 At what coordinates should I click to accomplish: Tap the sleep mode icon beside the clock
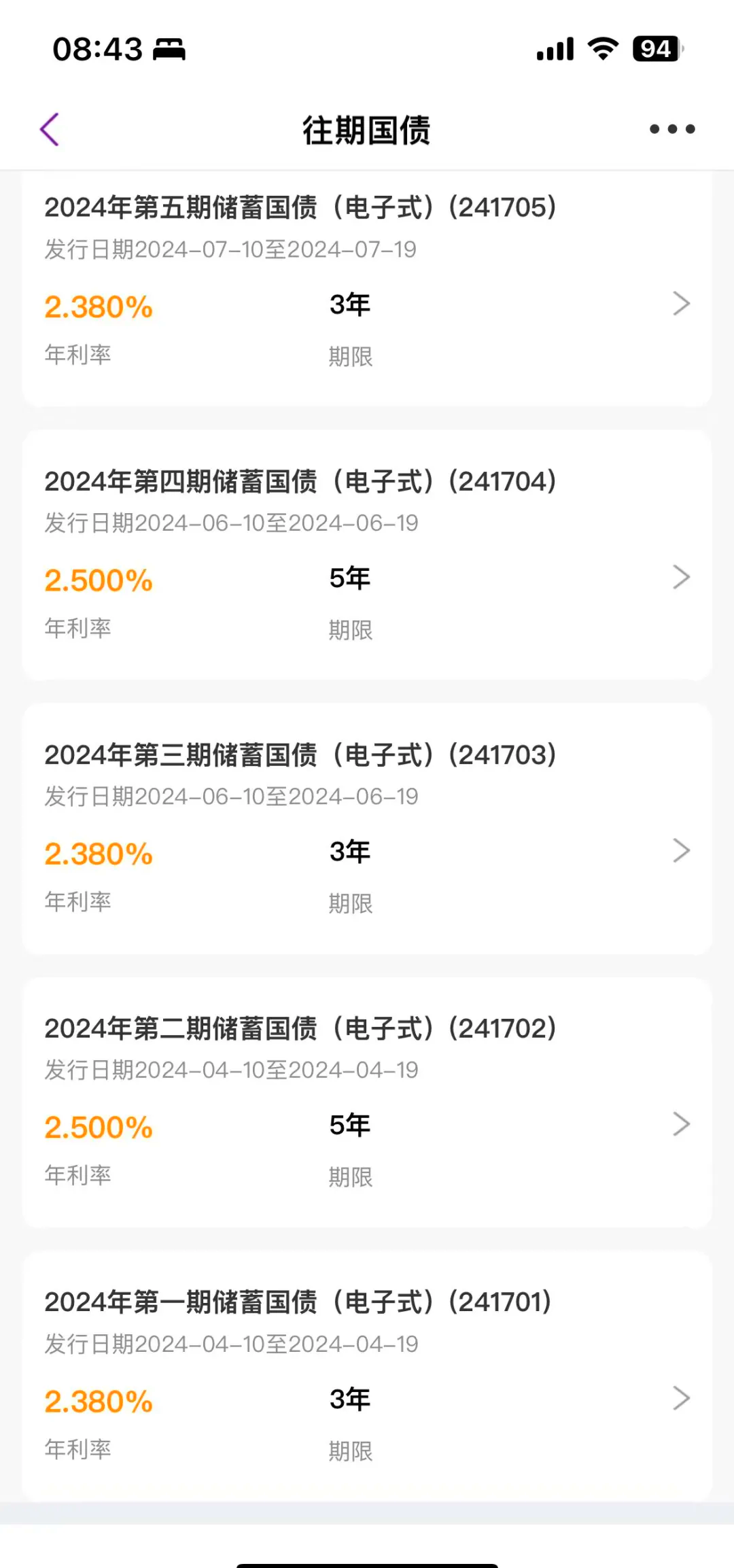click(170, 49)
